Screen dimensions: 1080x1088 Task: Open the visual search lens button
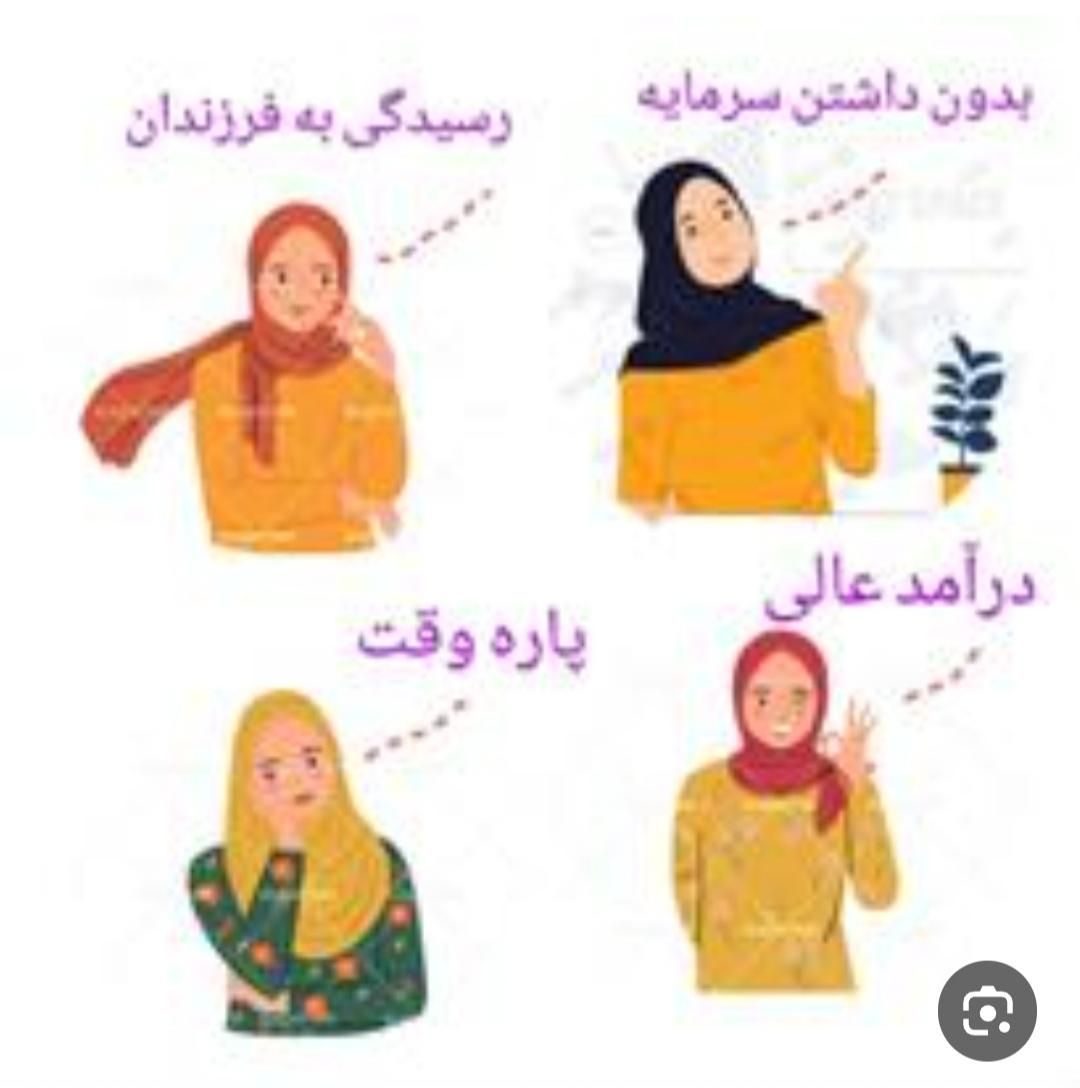click(987, 1011)
